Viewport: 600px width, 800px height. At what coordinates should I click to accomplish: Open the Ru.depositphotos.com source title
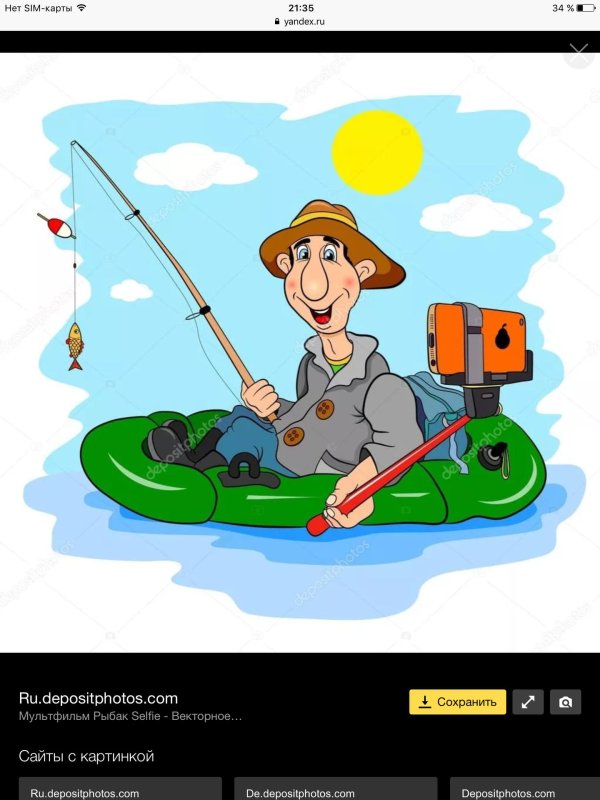click(98, 698)
